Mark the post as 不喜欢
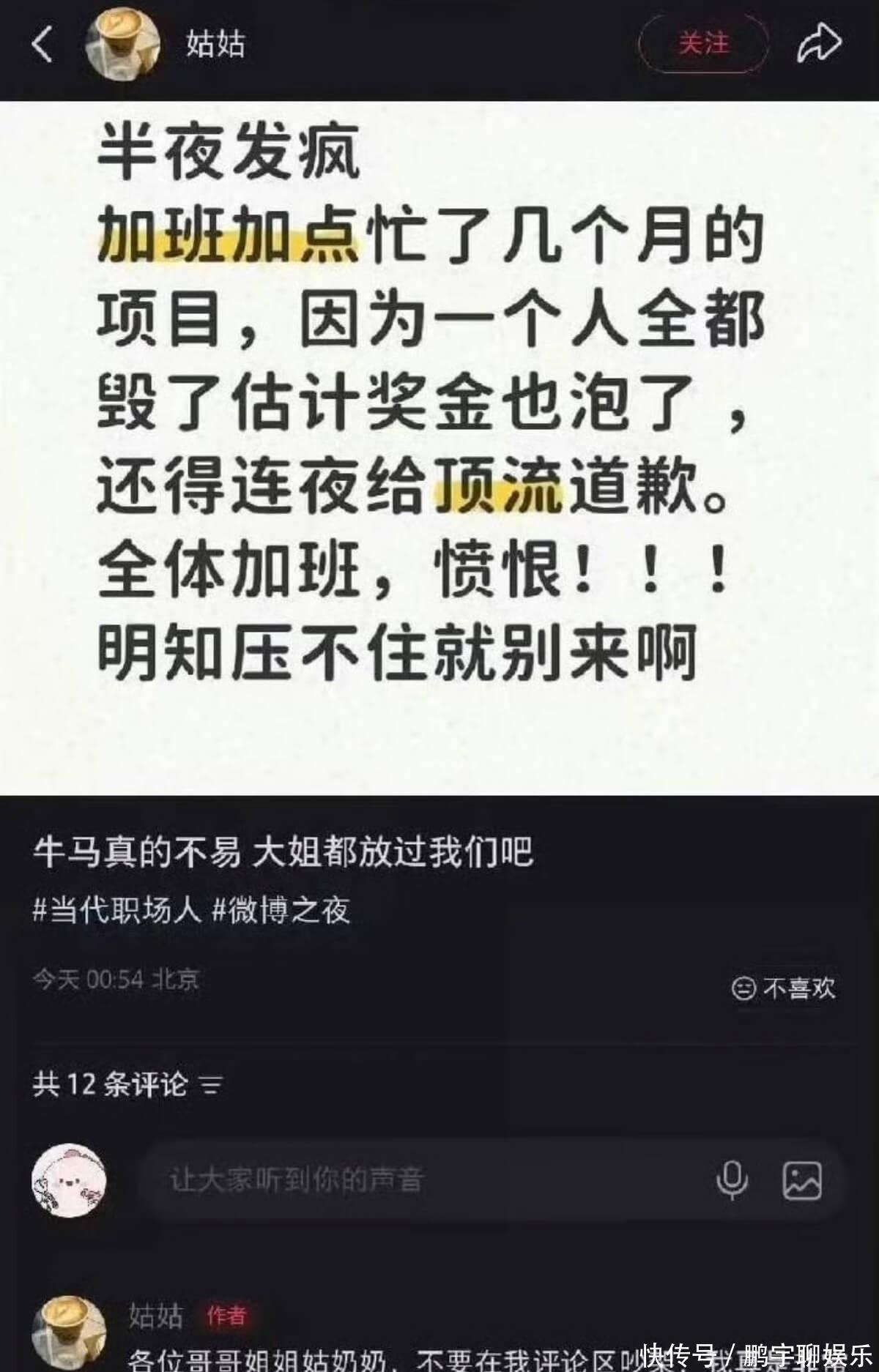The height and width of the screenshot is (1372, 879). pos(783,988)
